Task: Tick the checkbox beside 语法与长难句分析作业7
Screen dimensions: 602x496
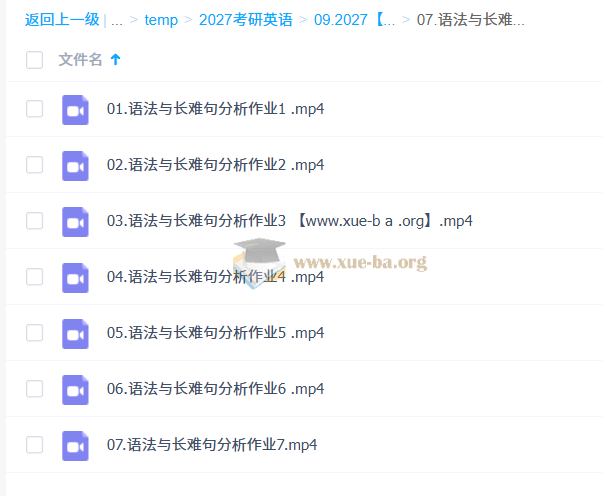Action: pos(35,445)
